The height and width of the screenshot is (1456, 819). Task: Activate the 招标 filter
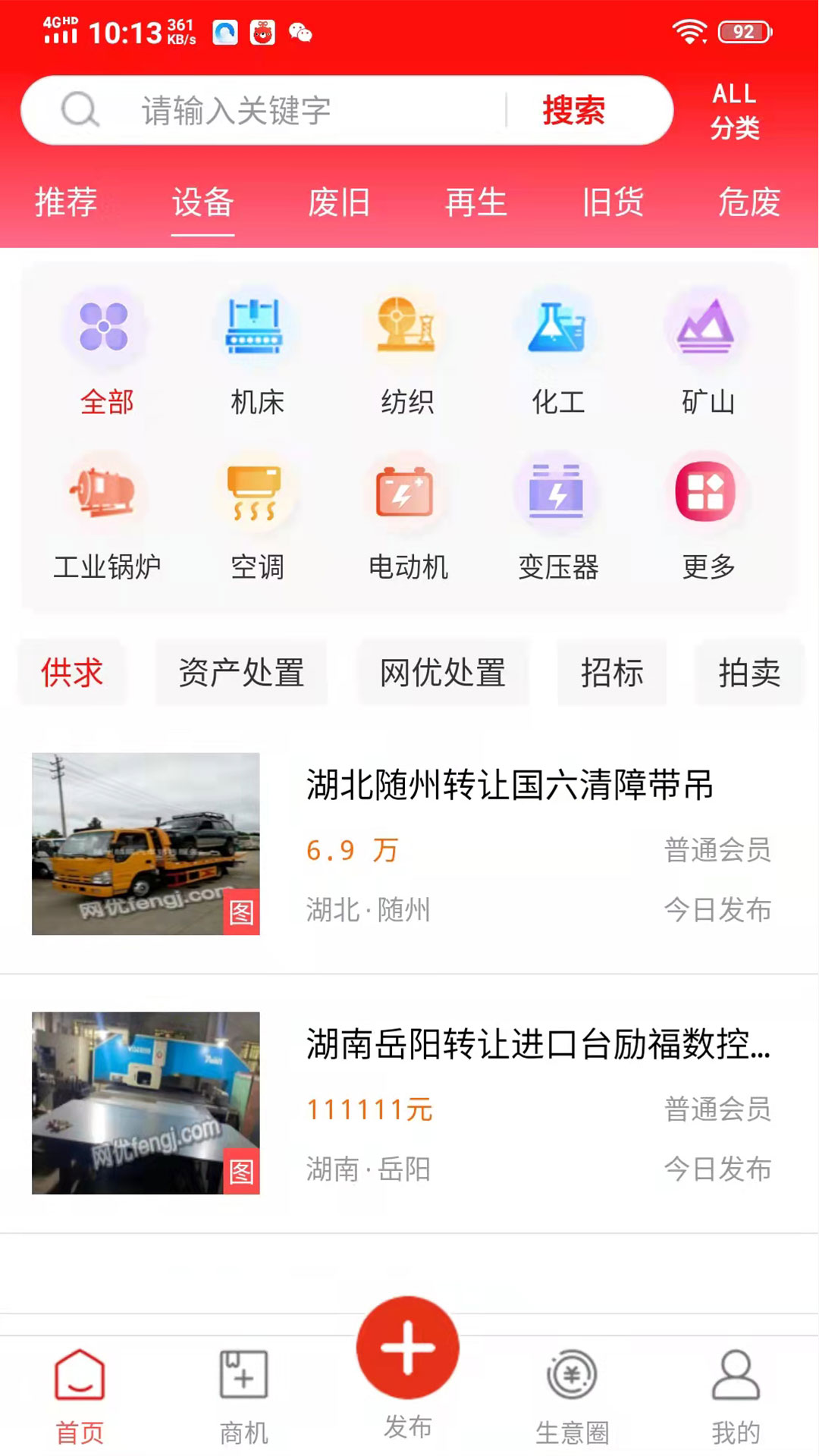tap(613, 673)
